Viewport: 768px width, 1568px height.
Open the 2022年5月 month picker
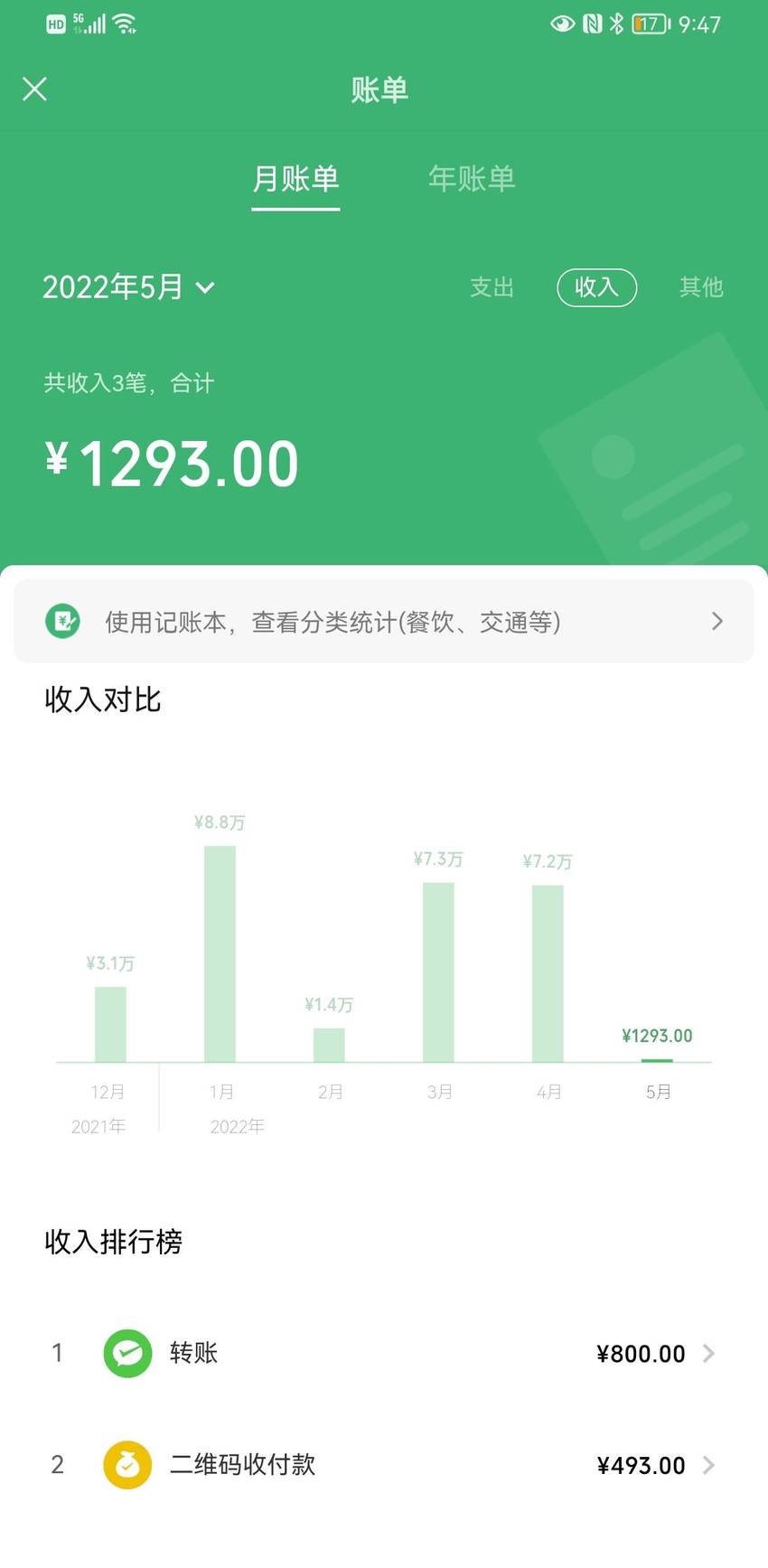[128, 287]
